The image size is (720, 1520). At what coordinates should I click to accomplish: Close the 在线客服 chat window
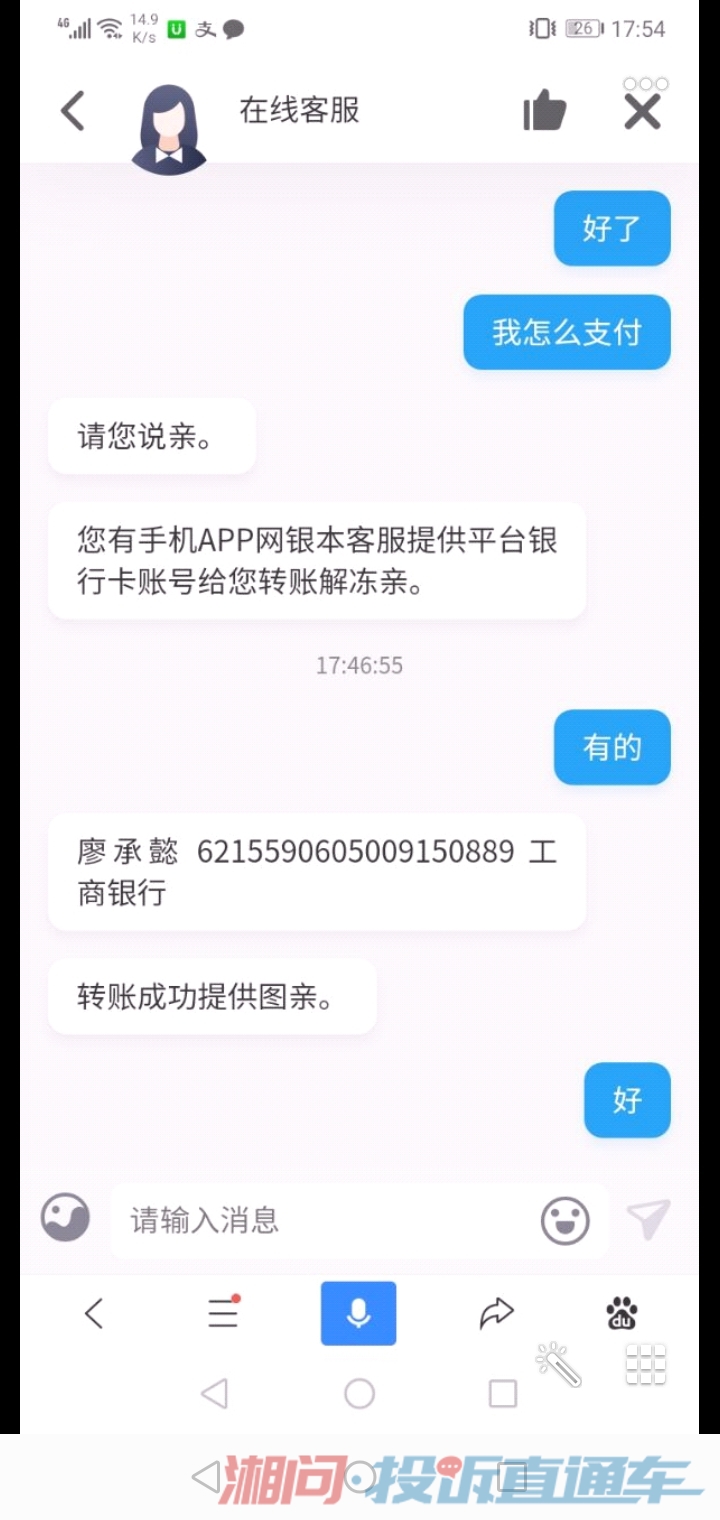[x=642, y=112]
